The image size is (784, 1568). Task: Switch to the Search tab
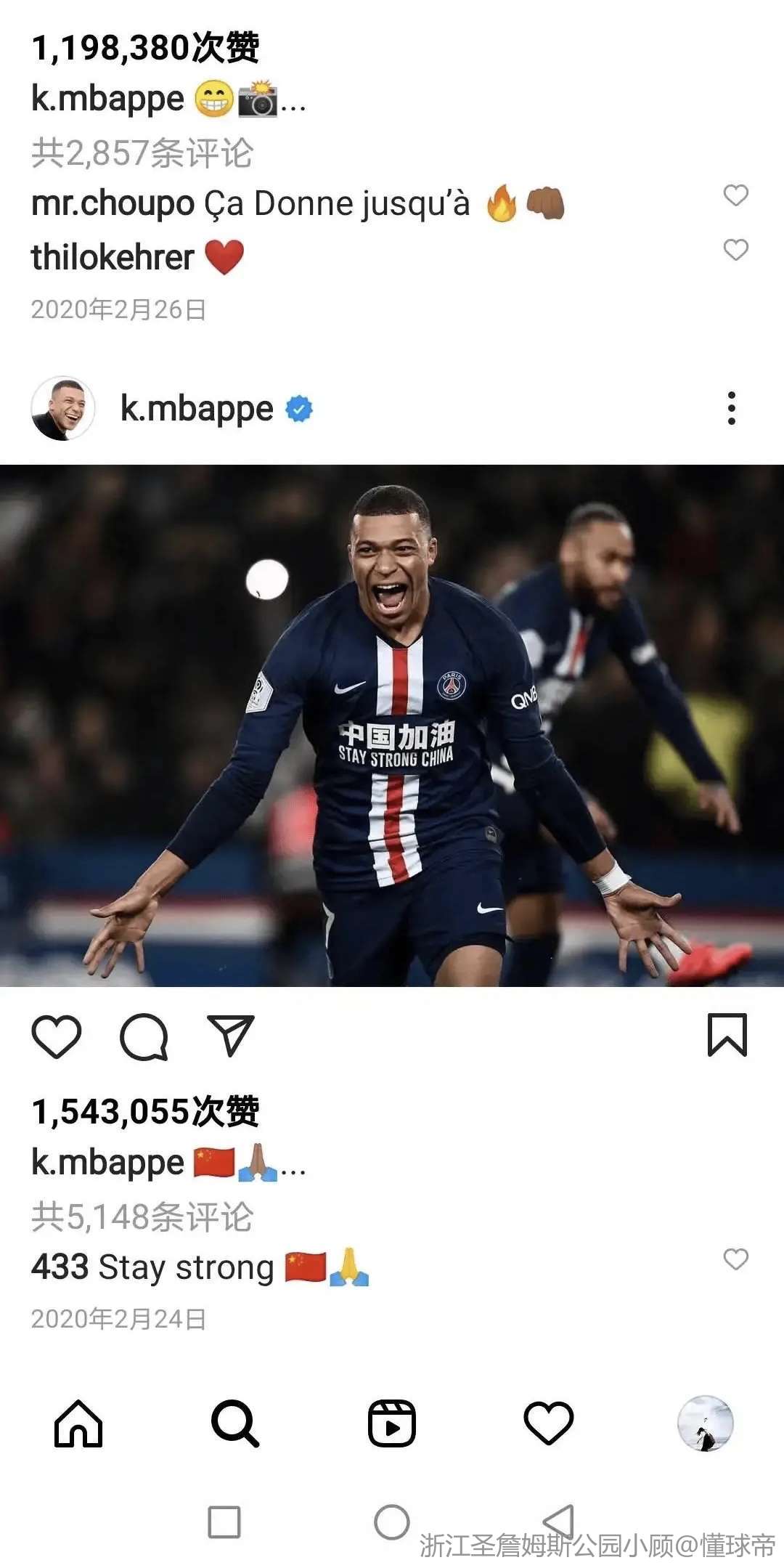point(234,1423)
